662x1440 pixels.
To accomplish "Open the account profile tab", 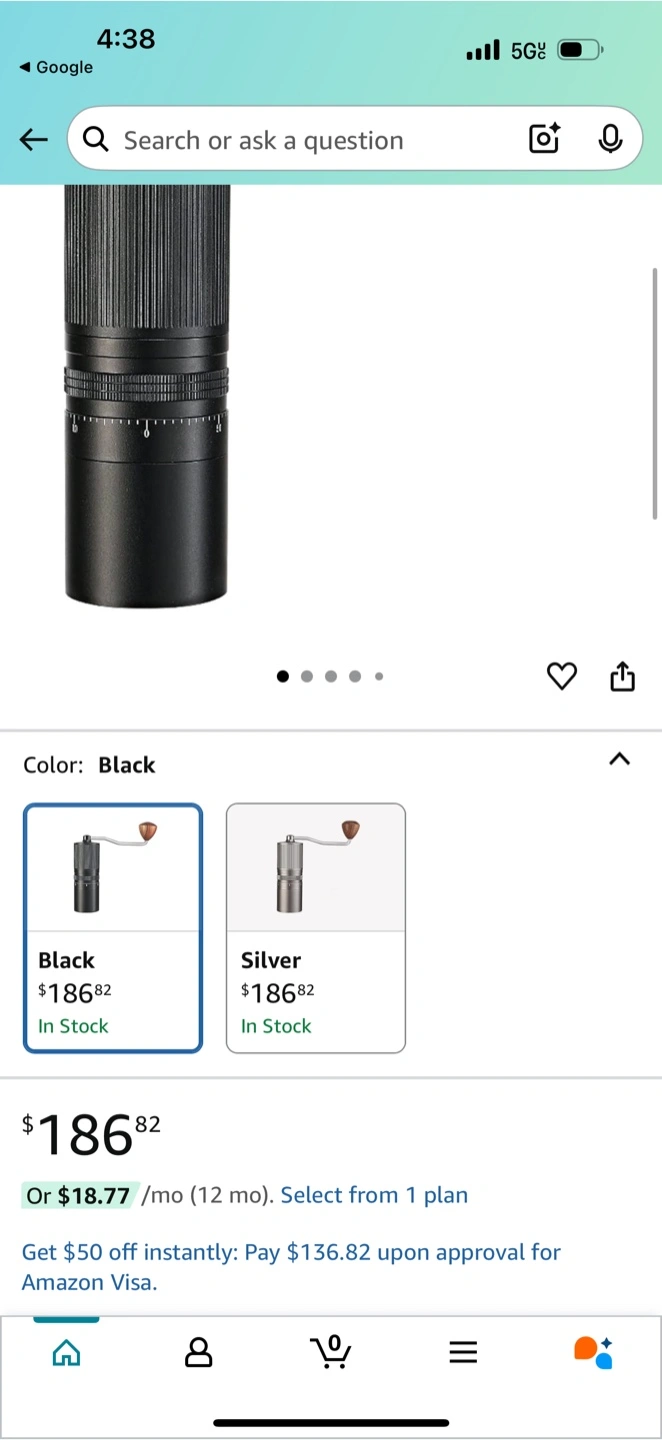I will pos(199,1353).
